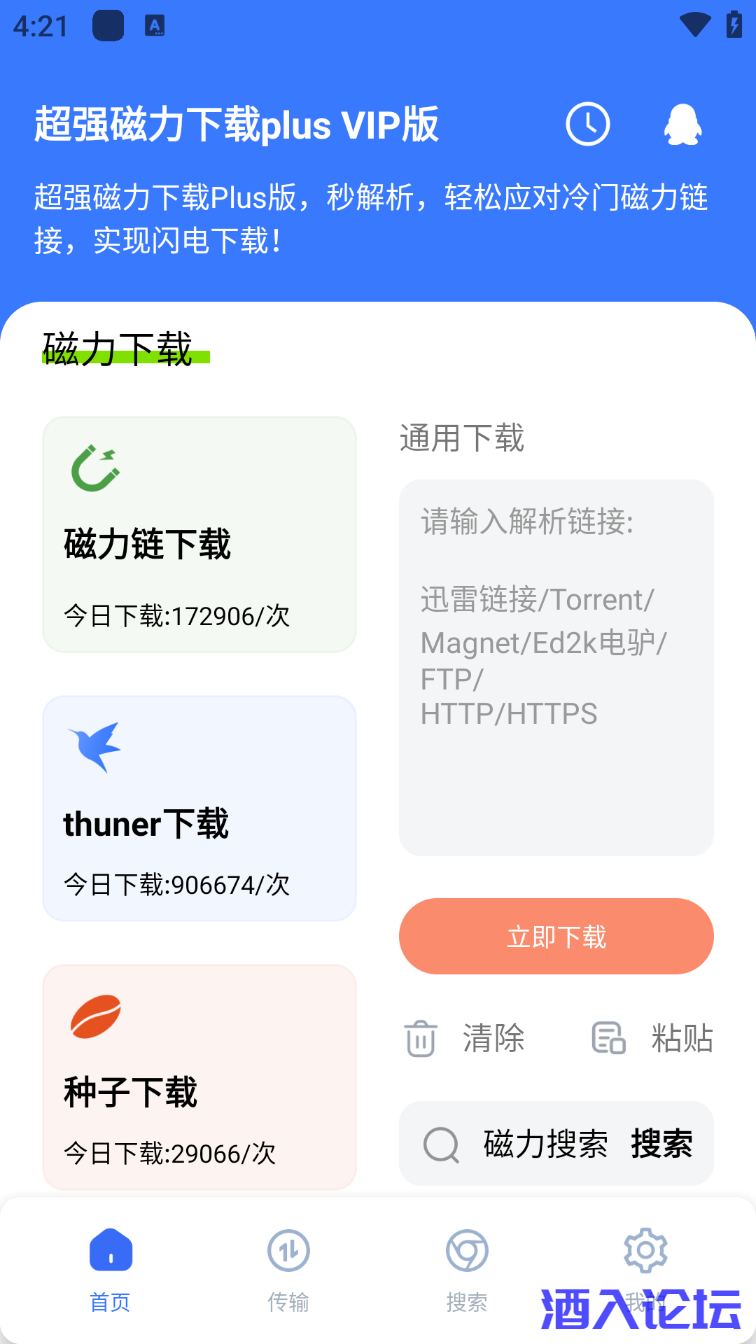This screenshot has height=1344, width=756.
Task: Tap the trash icon next to 清除
Action: pyautogui.click(x=421, y=1038)
